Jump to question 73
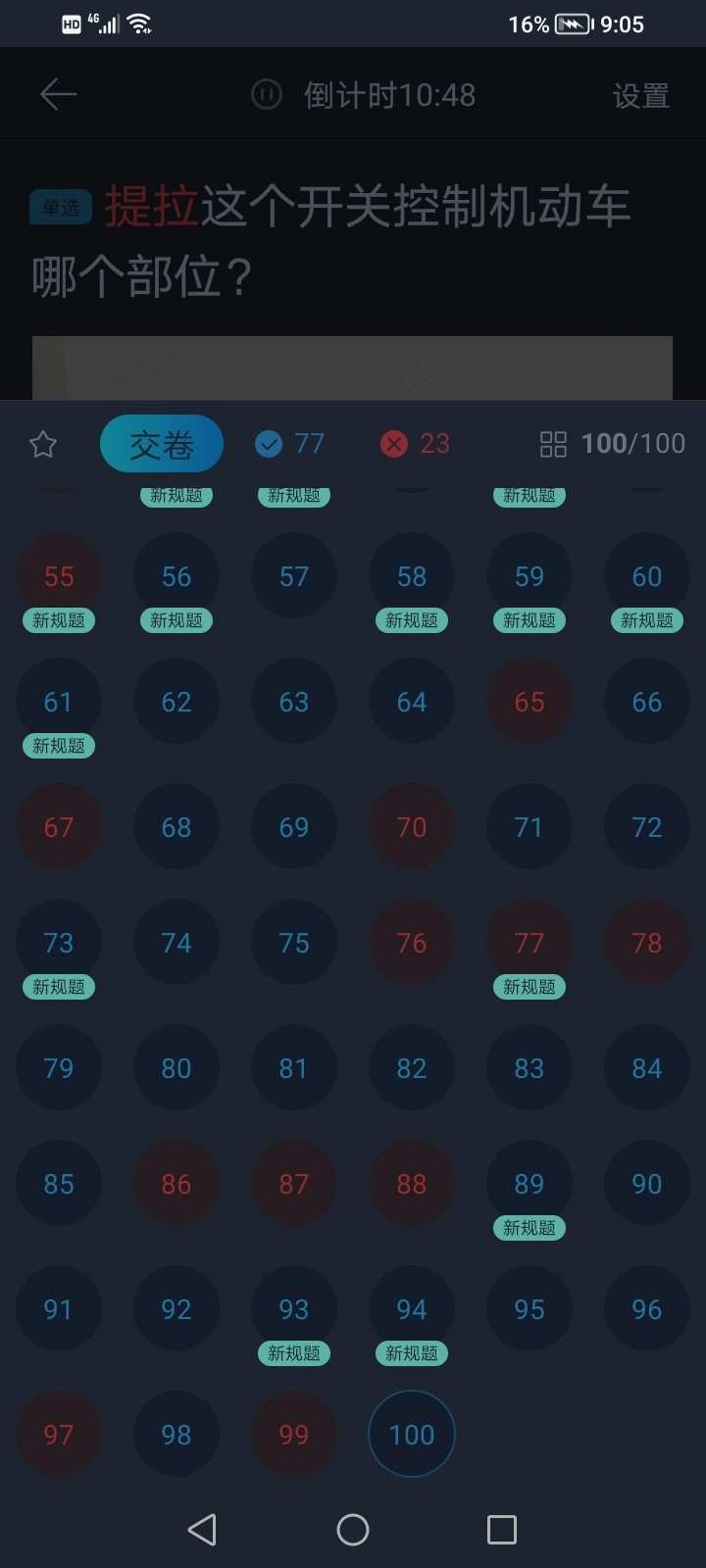 59,943
